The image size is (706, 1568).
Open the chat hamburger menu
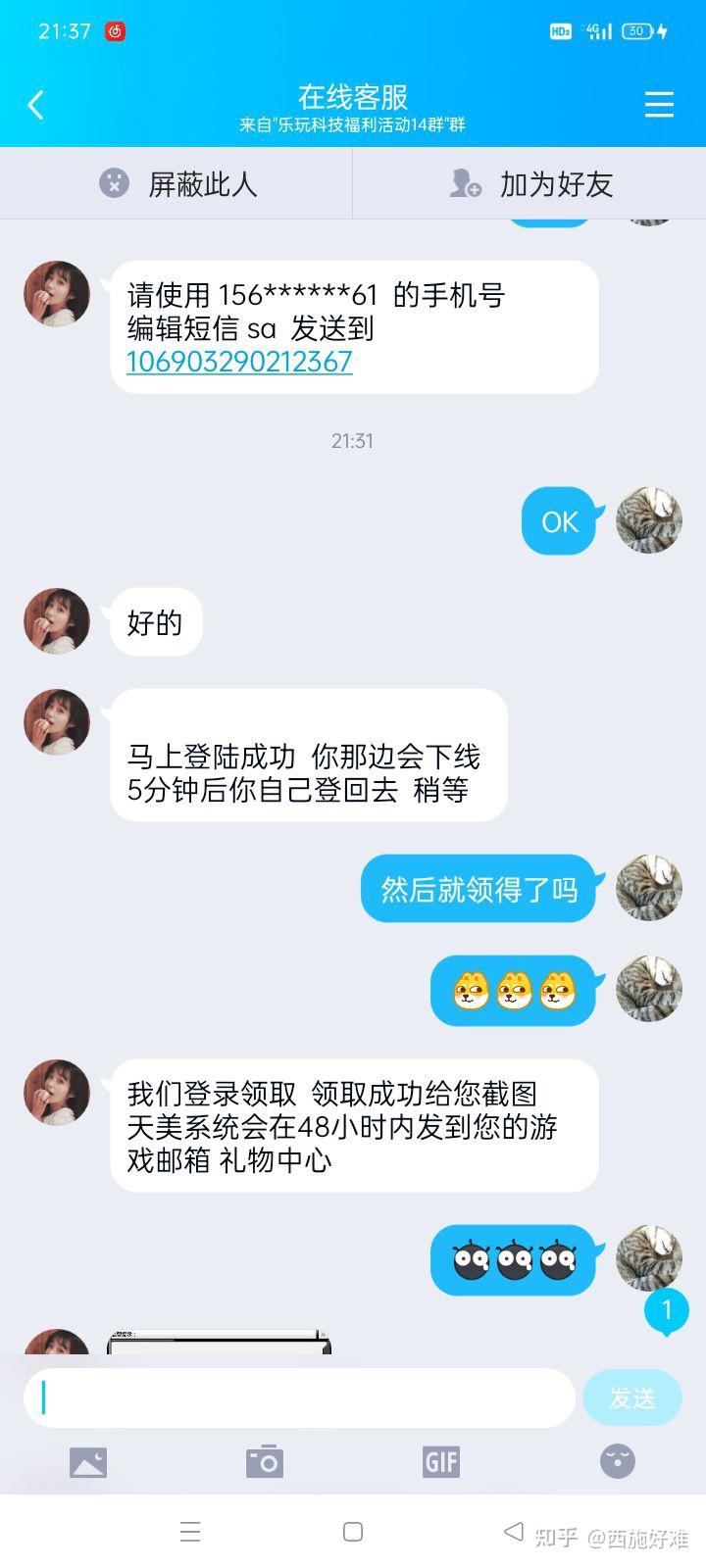pyautogui.click(x=659, y=104)
